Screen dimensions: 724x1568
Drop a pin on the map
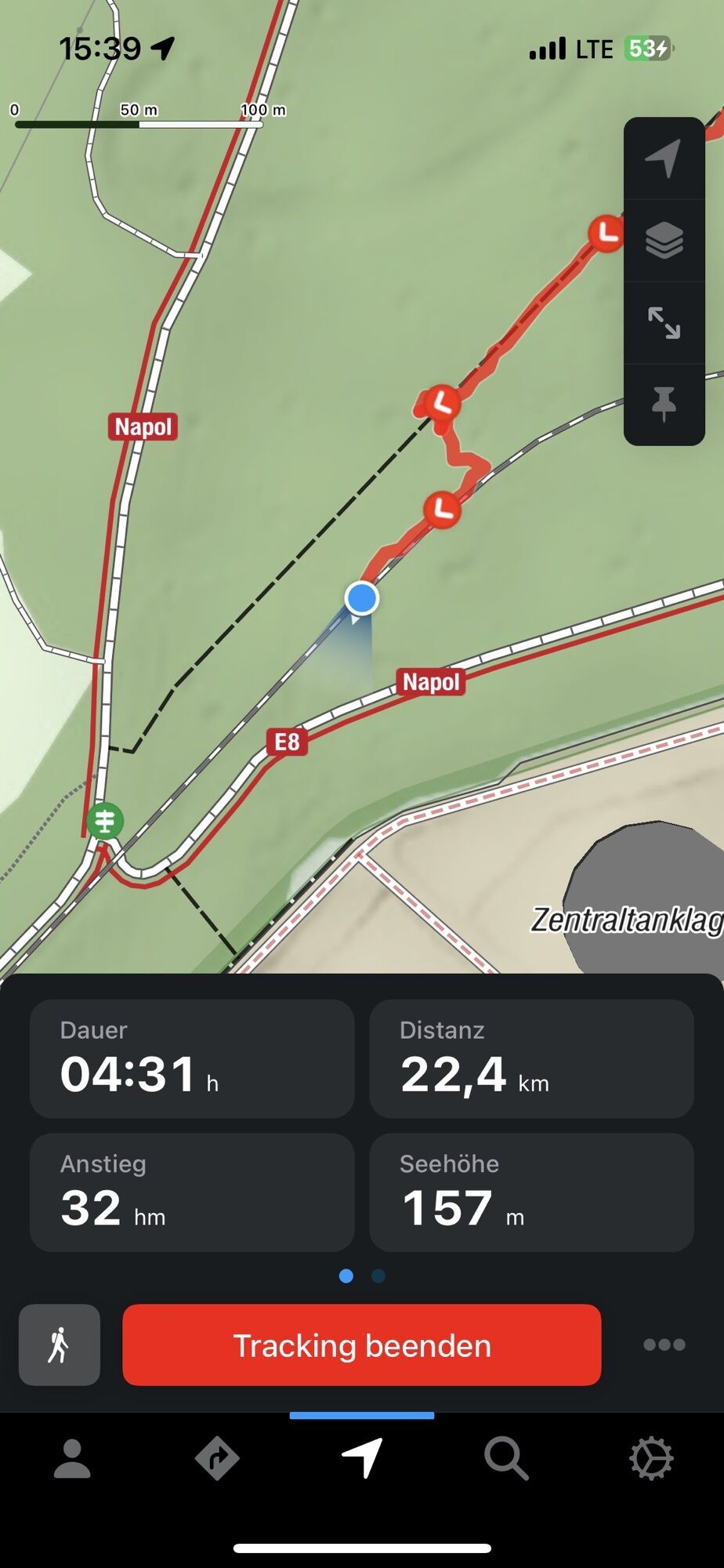pyautogui.click(x=664, y=404)
